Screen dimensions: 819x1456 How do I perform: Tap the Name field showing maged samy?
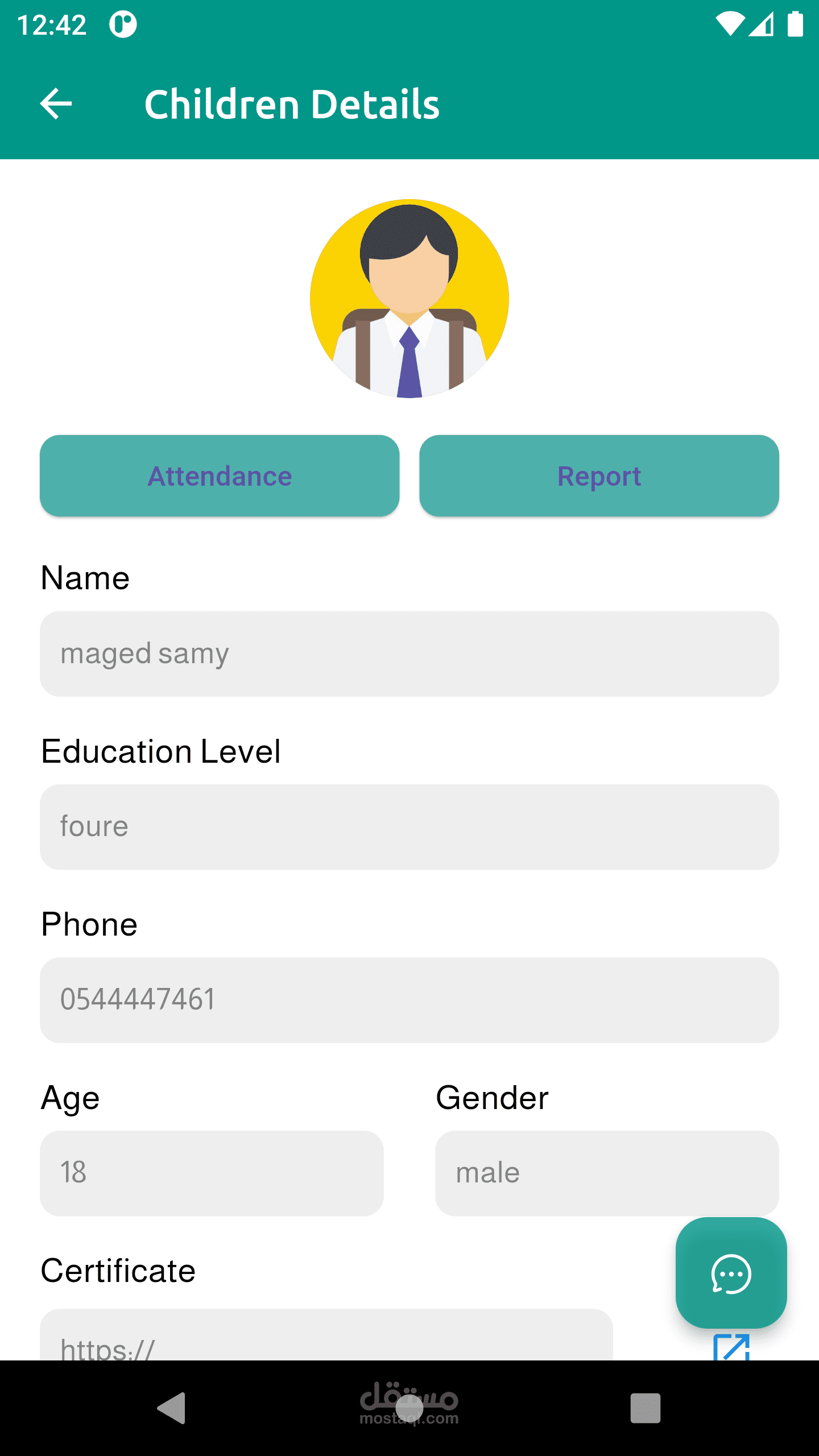[409, 654]
